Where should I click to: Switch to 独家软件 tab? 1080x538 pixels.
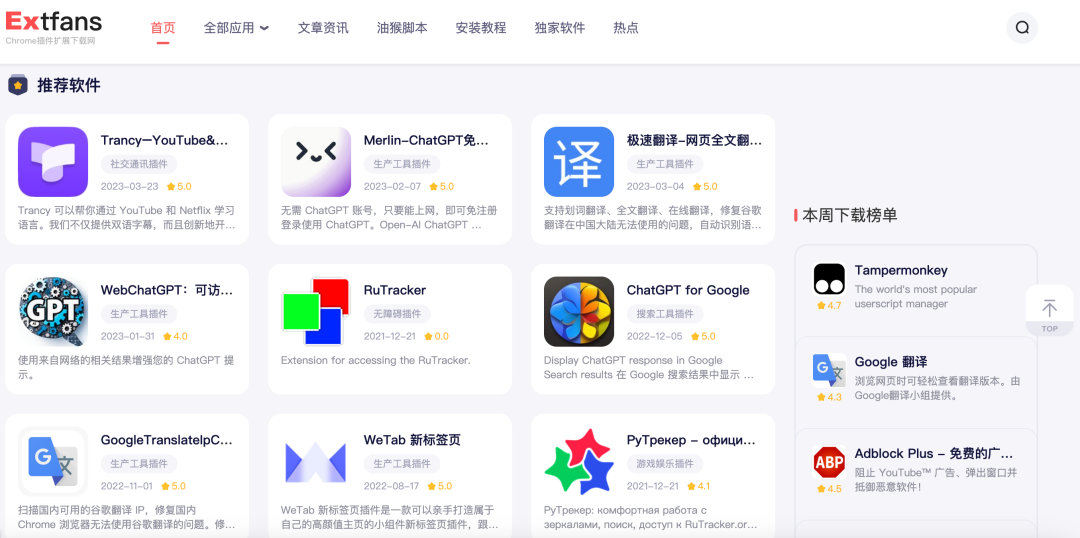pyautogui.click(x=560, y=28)
